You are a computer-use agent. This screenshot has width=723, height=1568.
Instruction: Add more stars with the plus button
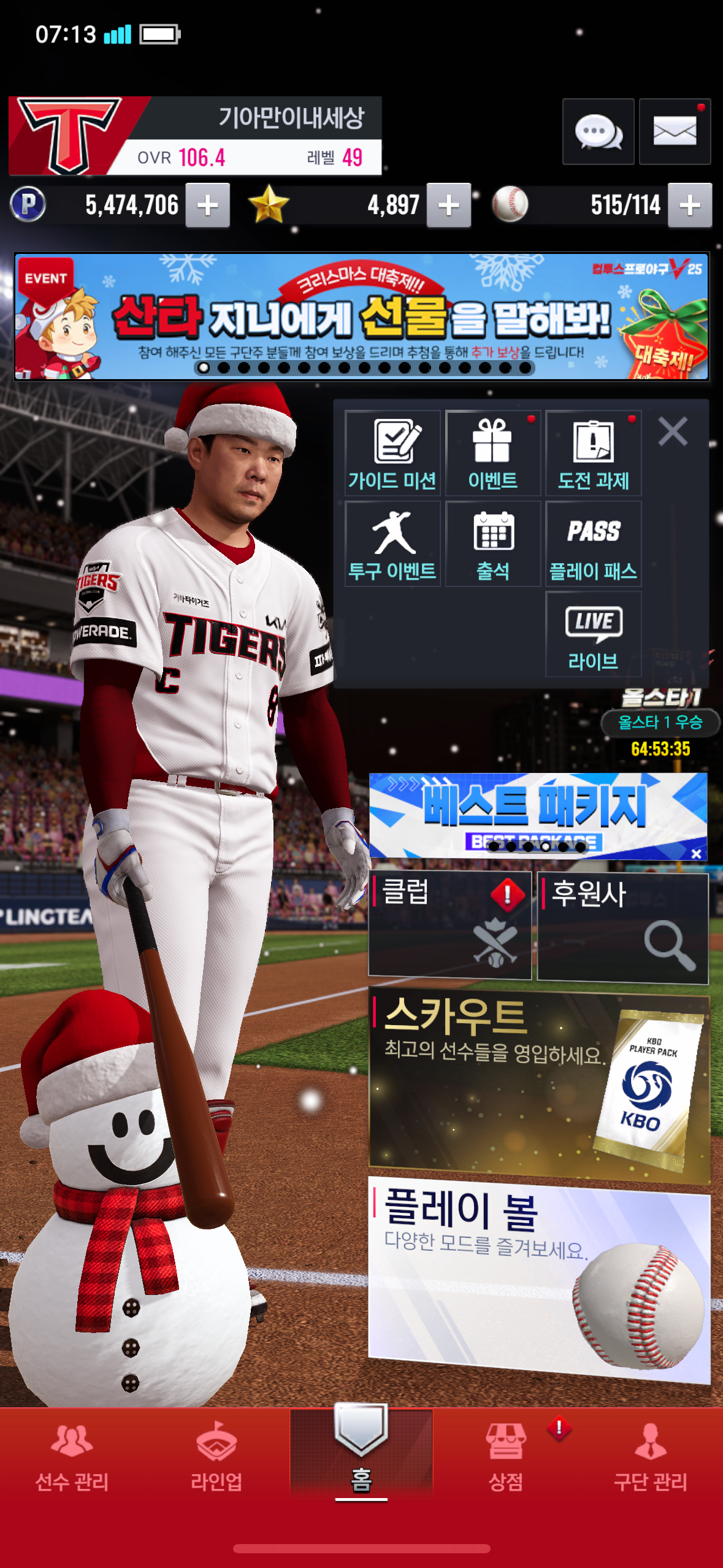tap(449, 206)
